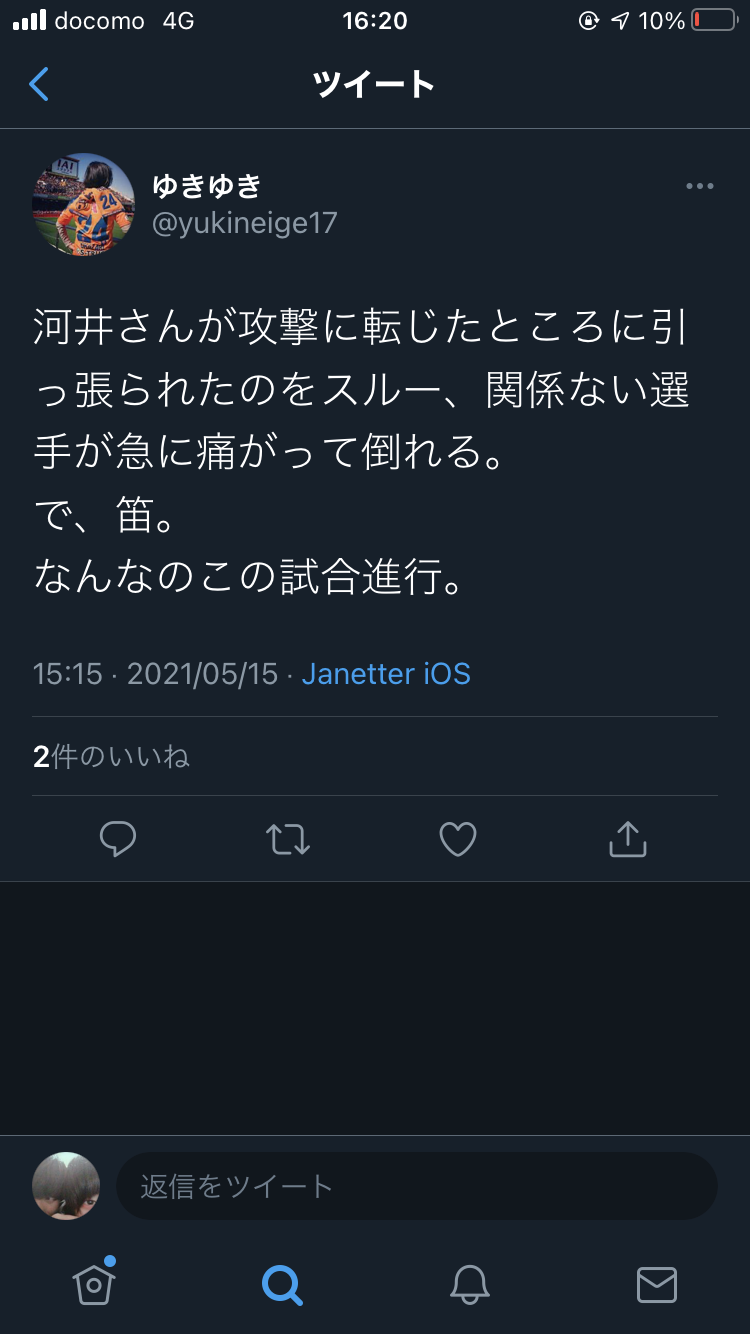Share this tweet

[628, 839]
